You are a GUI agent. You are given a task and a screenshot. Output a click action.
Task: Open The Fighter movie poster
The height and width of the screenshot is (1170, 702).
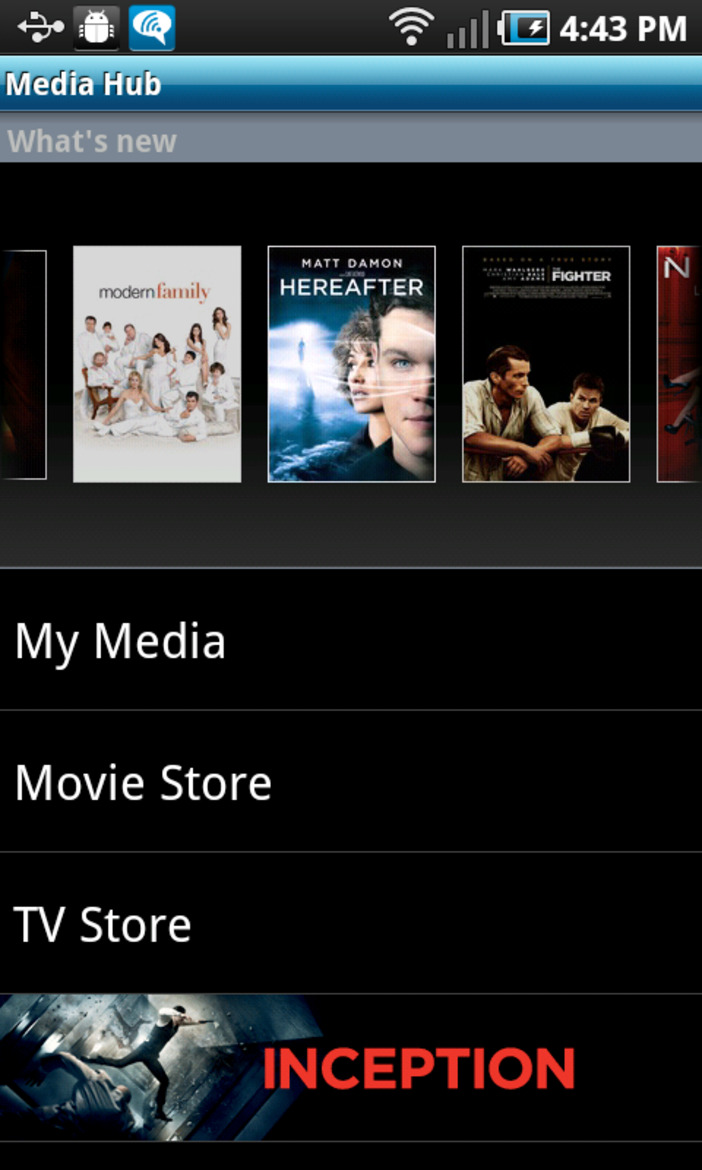coord(546,364)
